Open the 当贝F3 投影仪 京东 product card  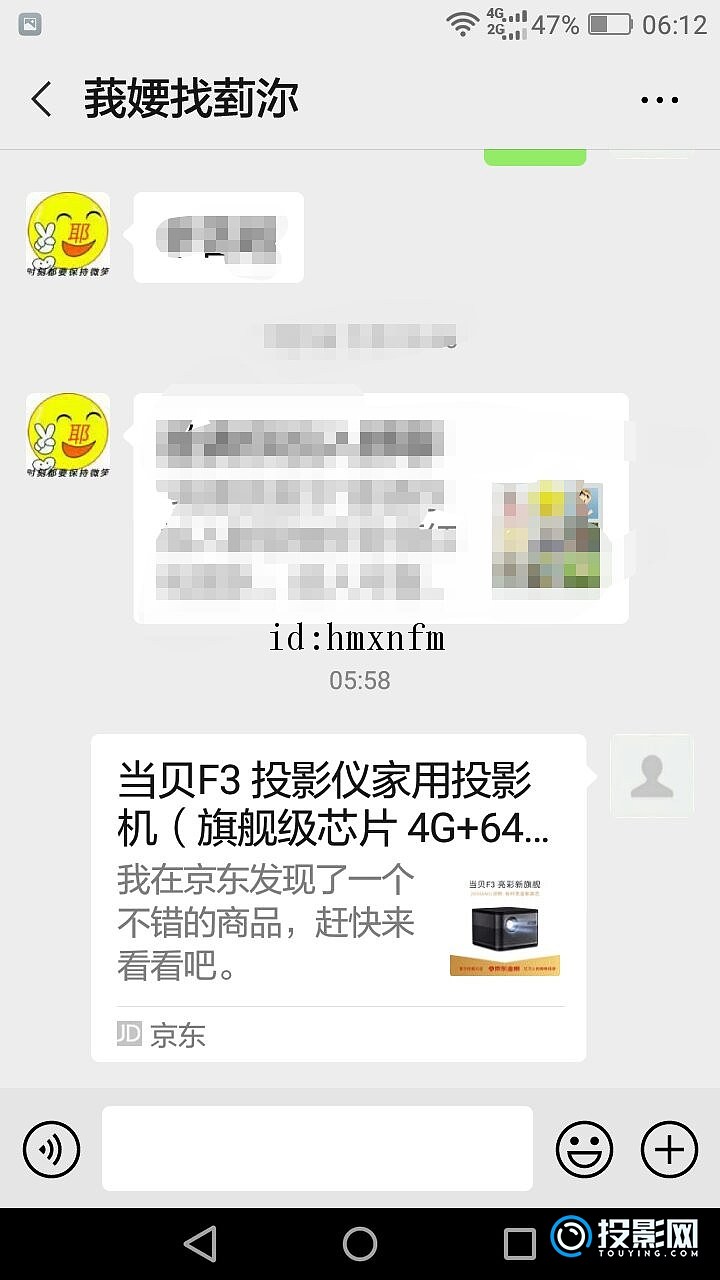coord(338,897)
